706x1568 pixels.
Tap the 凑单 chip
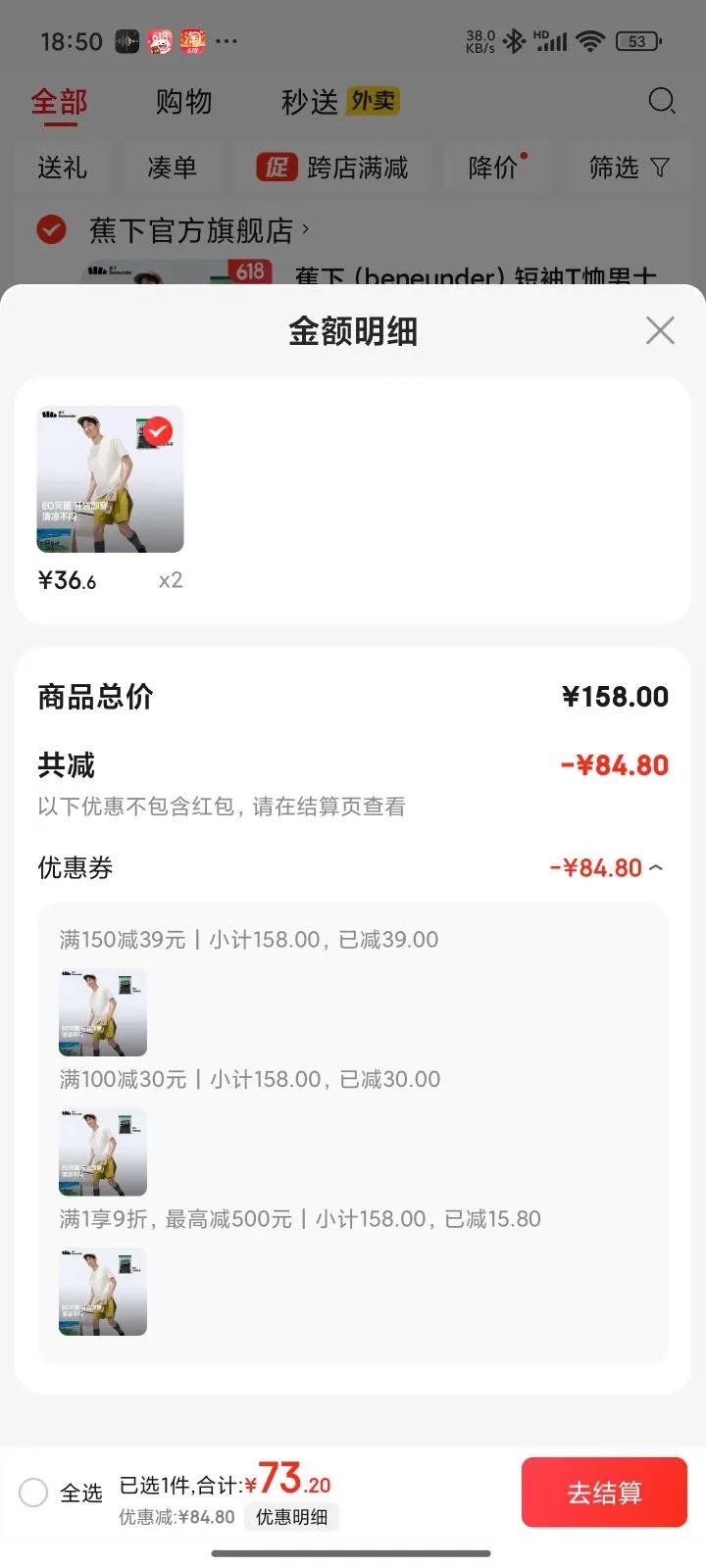click(x=172, y=168)
